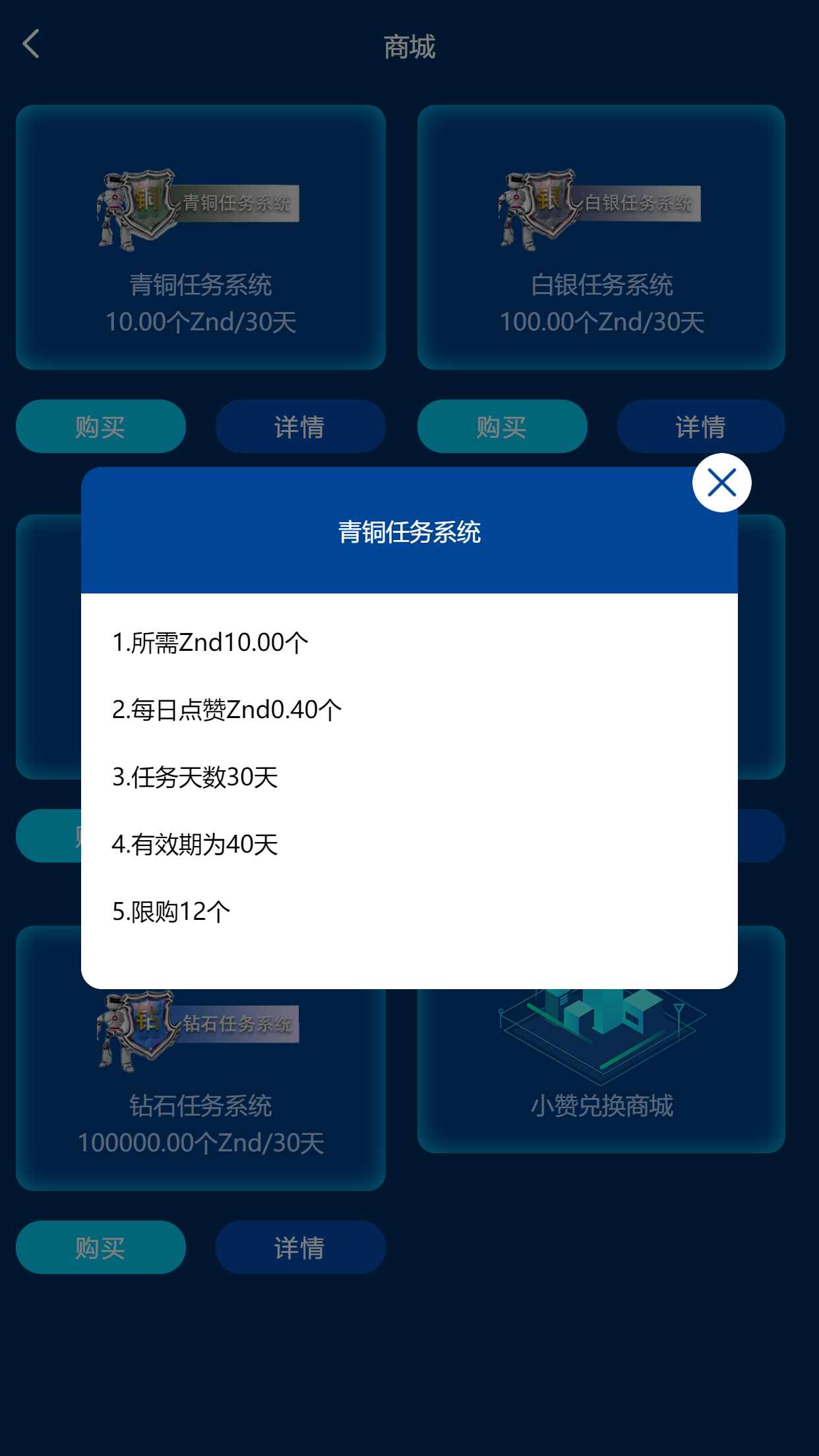Open 详情 for 青铜任务系统
The image size is (819, 1456).
[x=300, y=427]
